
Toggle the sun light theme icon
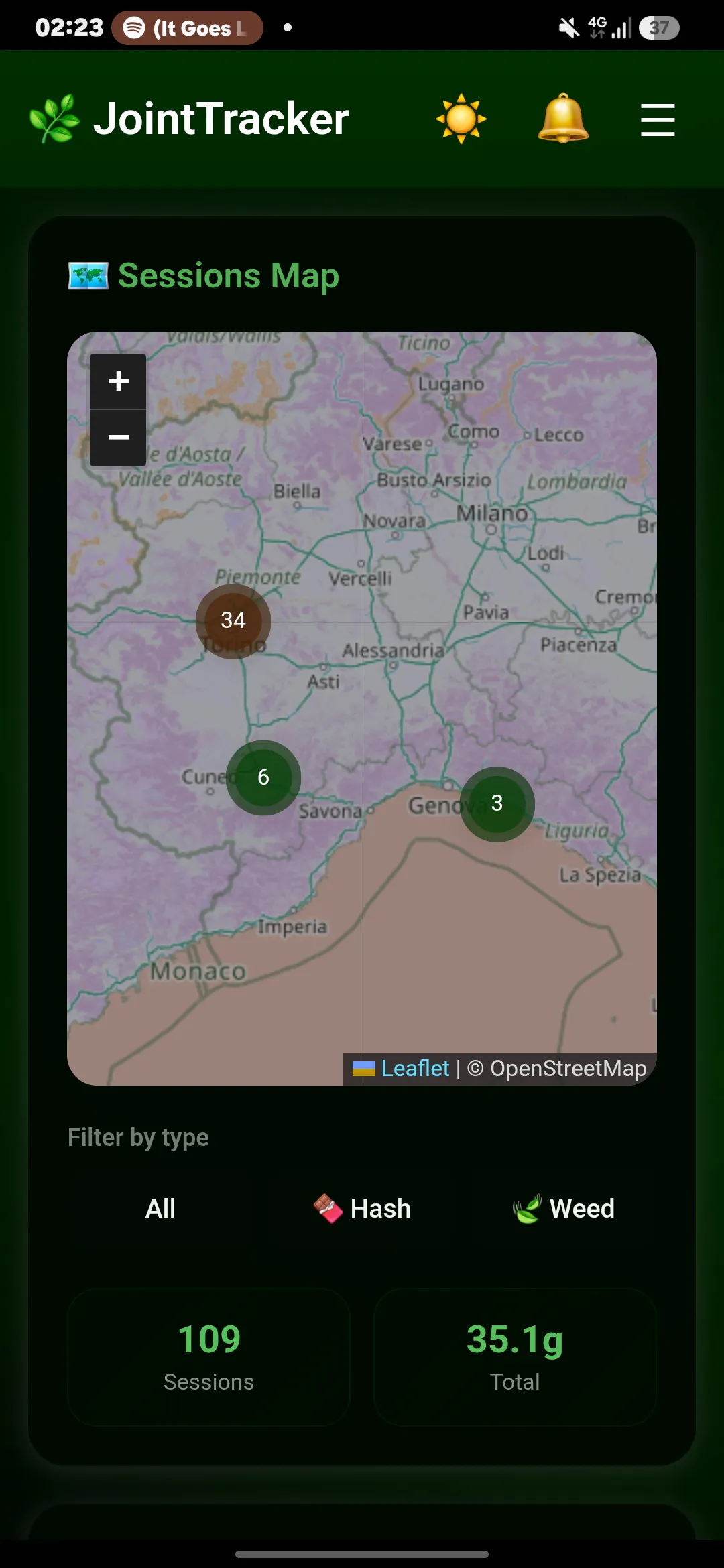(461, 119)
